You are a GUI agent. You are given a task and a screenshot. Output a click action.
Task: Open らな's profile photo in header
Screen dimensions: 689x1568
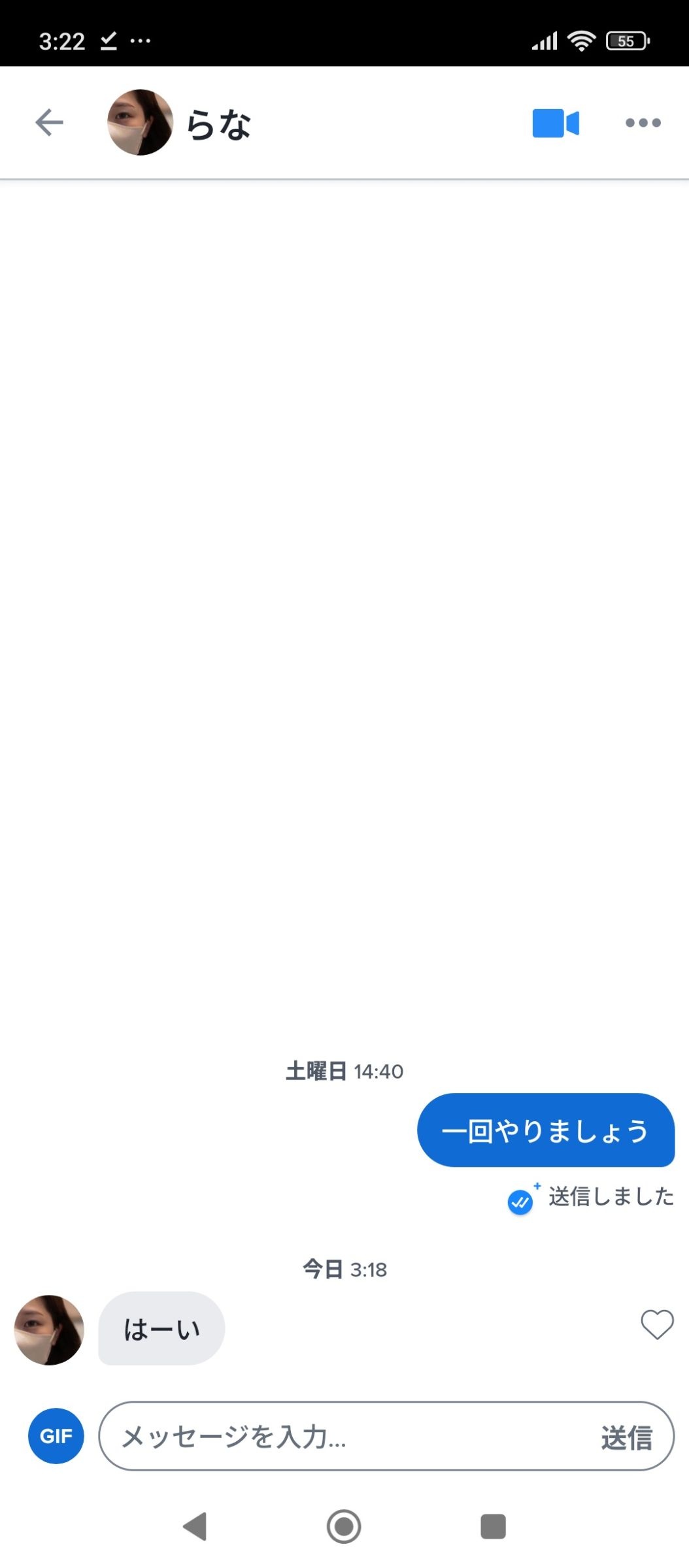click(140, 122)
